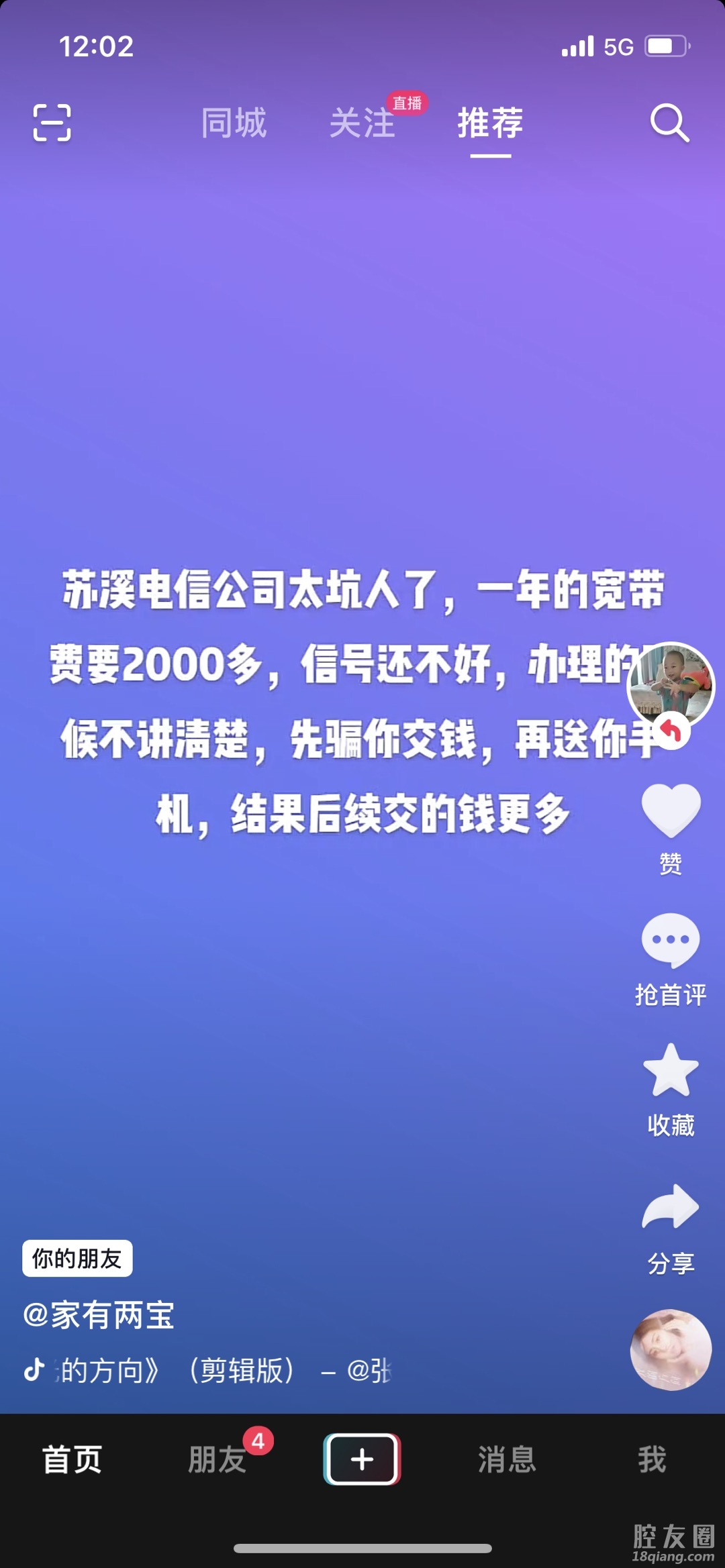Go to the 首页 tab
The image size is (725, 1568).
72,1459
